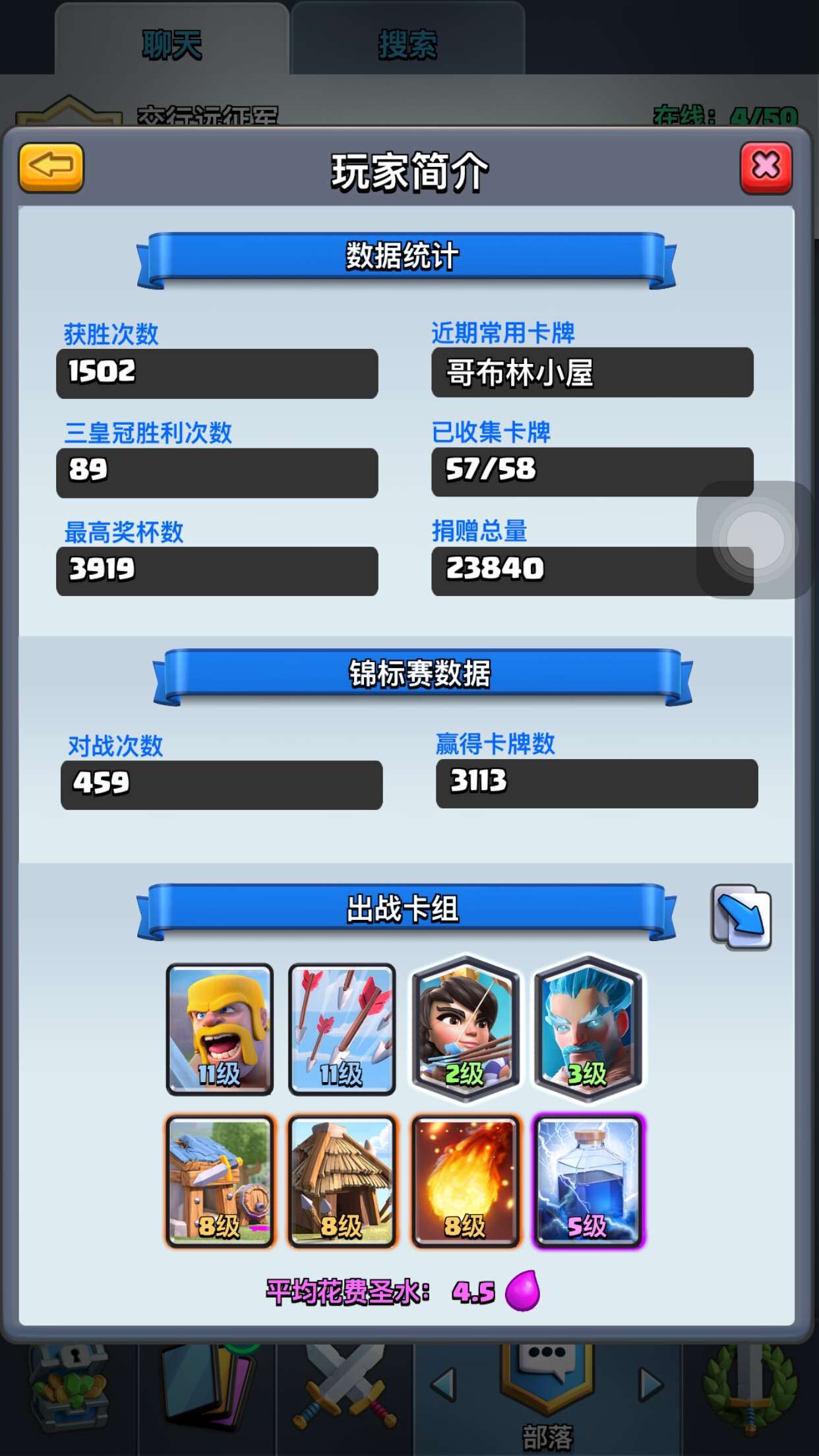Select the Lightning level 5 card

pos(588,1181)
